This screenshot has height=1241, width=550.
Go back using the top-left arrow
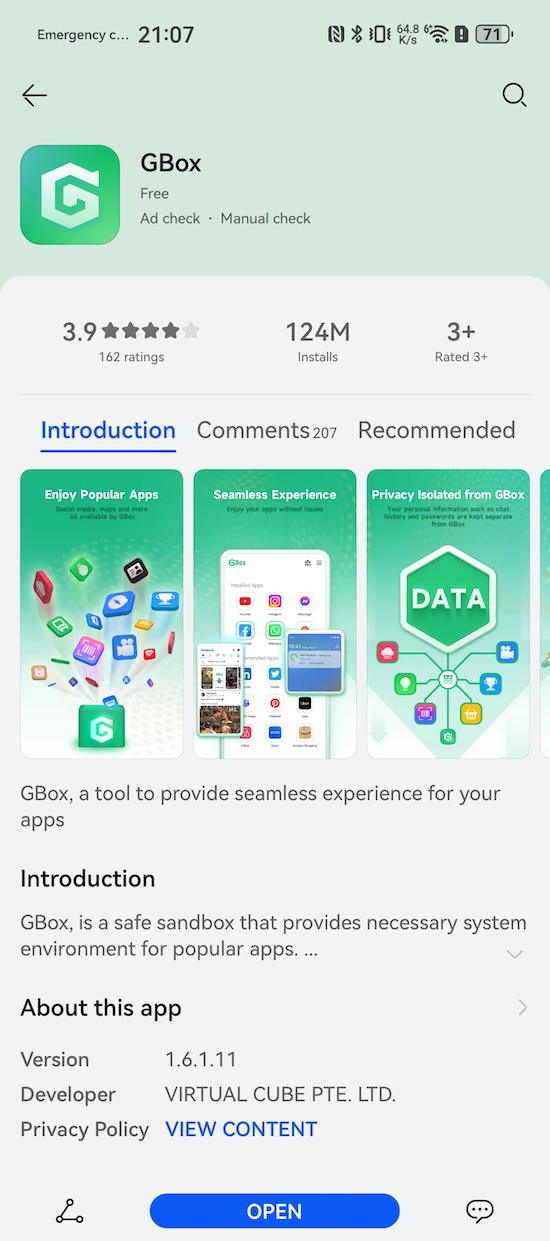34,95
